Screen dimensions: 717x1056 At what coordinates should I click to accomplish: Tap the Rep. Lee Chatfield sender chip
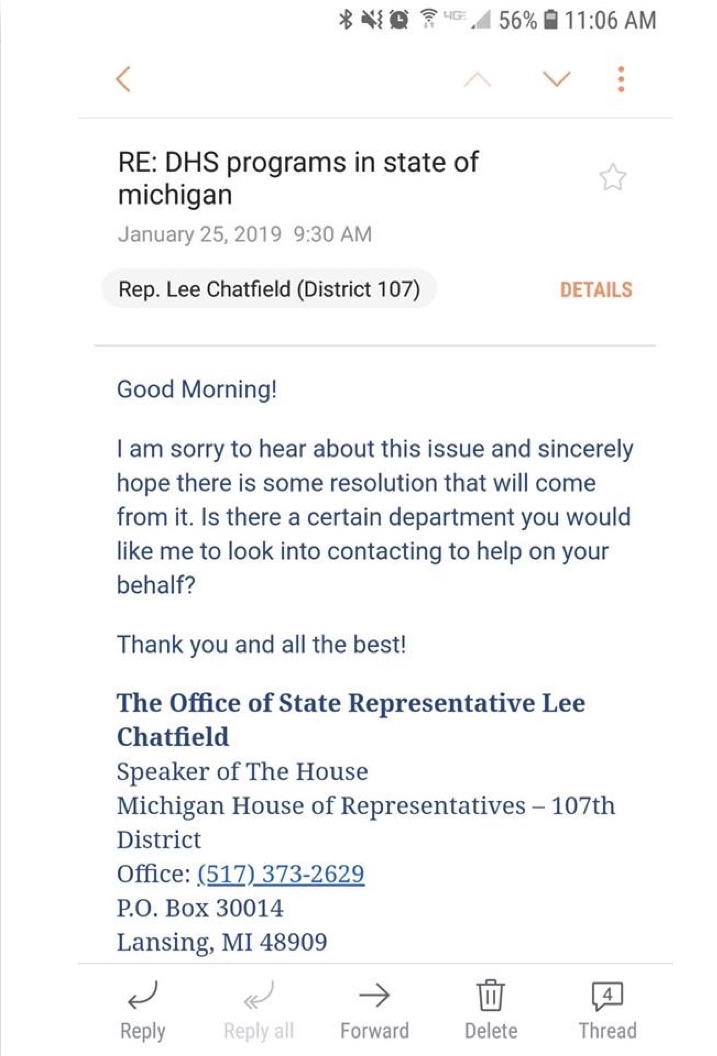269,290
